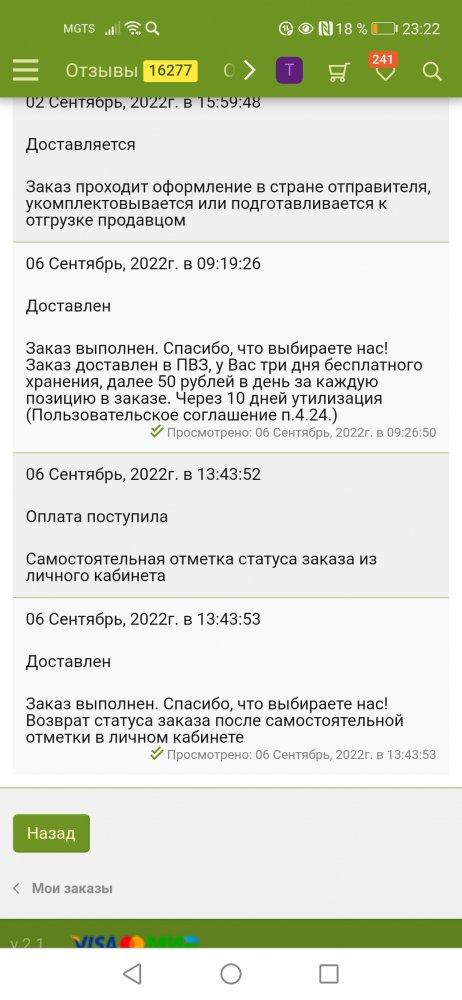Tap the green Назад button

51,833
